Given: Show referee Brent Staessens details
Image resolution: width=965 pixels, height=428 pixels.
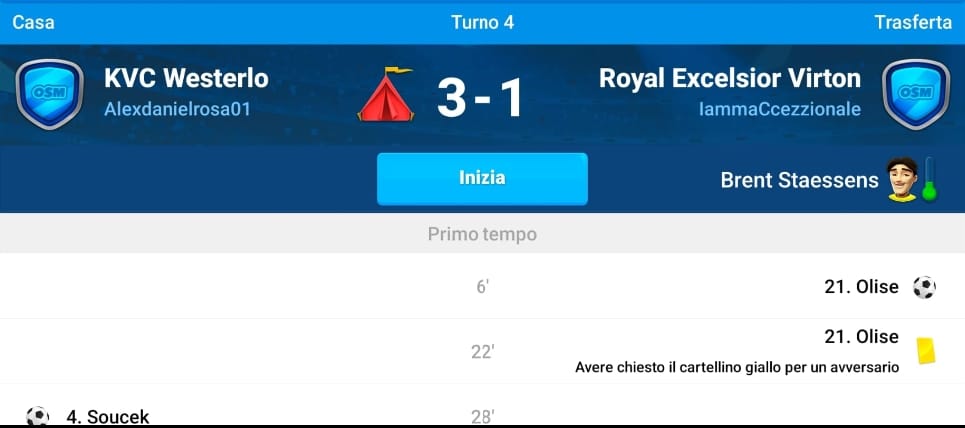Looking at the screenshot, I should point(799,180).
